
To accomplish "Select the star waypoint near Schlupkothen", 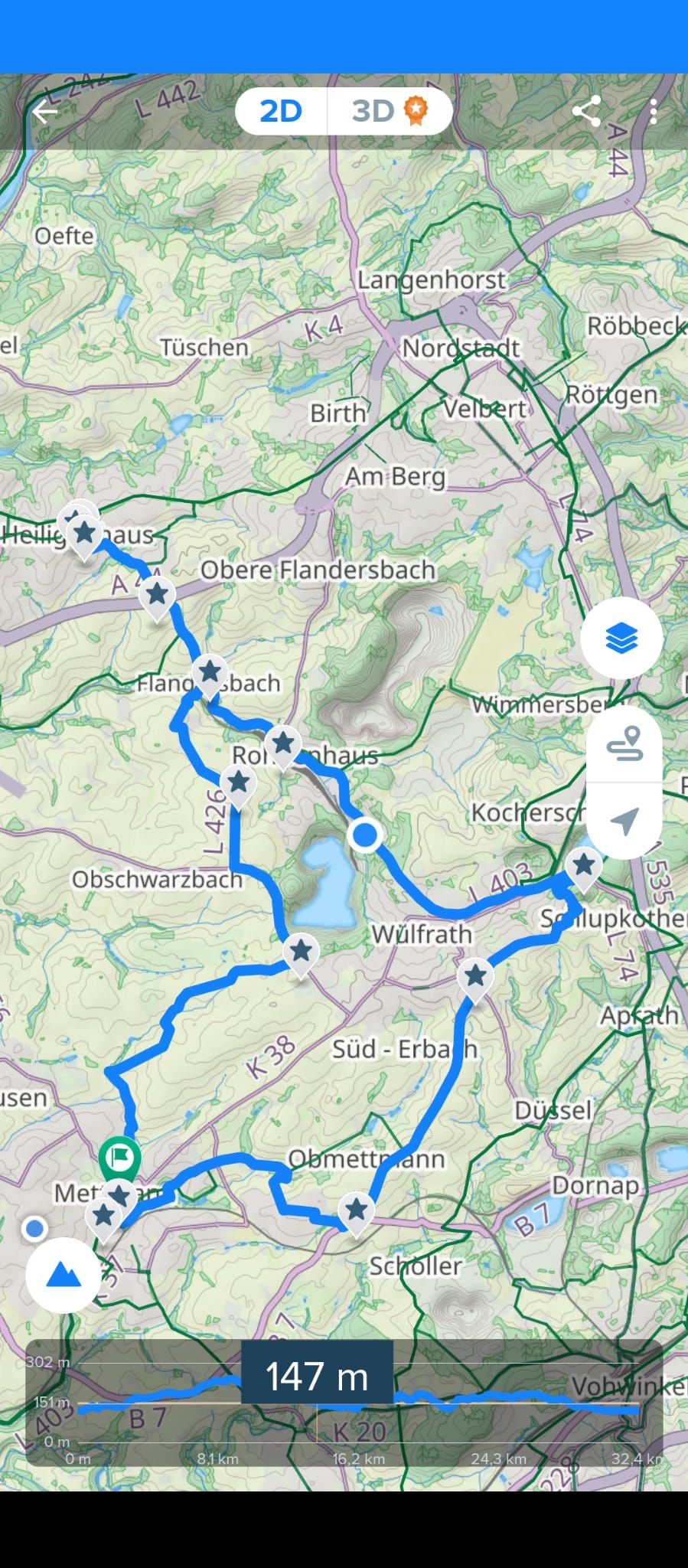I will click(x=584, y=865).
